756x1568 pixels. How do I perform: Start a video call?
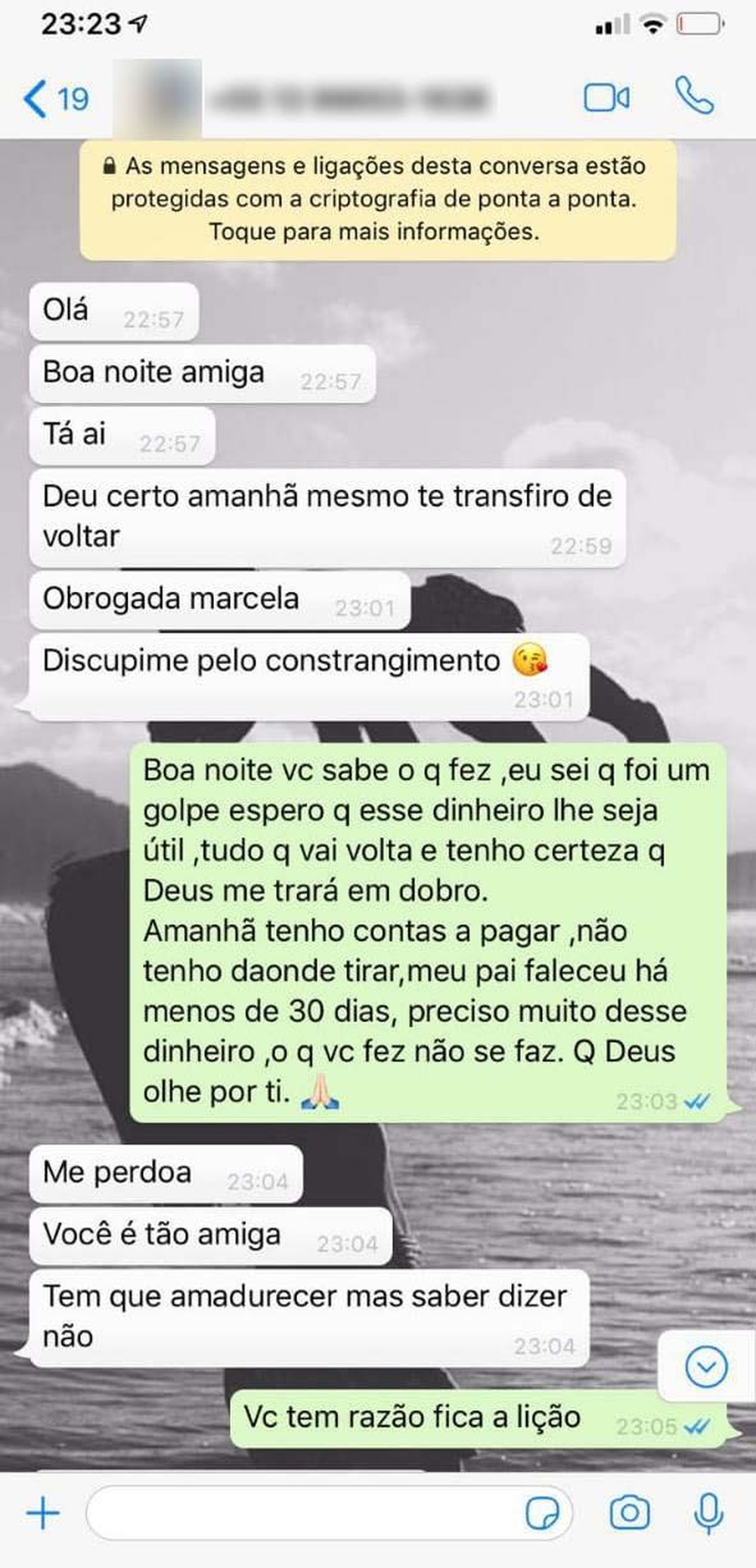click(606, 98)
